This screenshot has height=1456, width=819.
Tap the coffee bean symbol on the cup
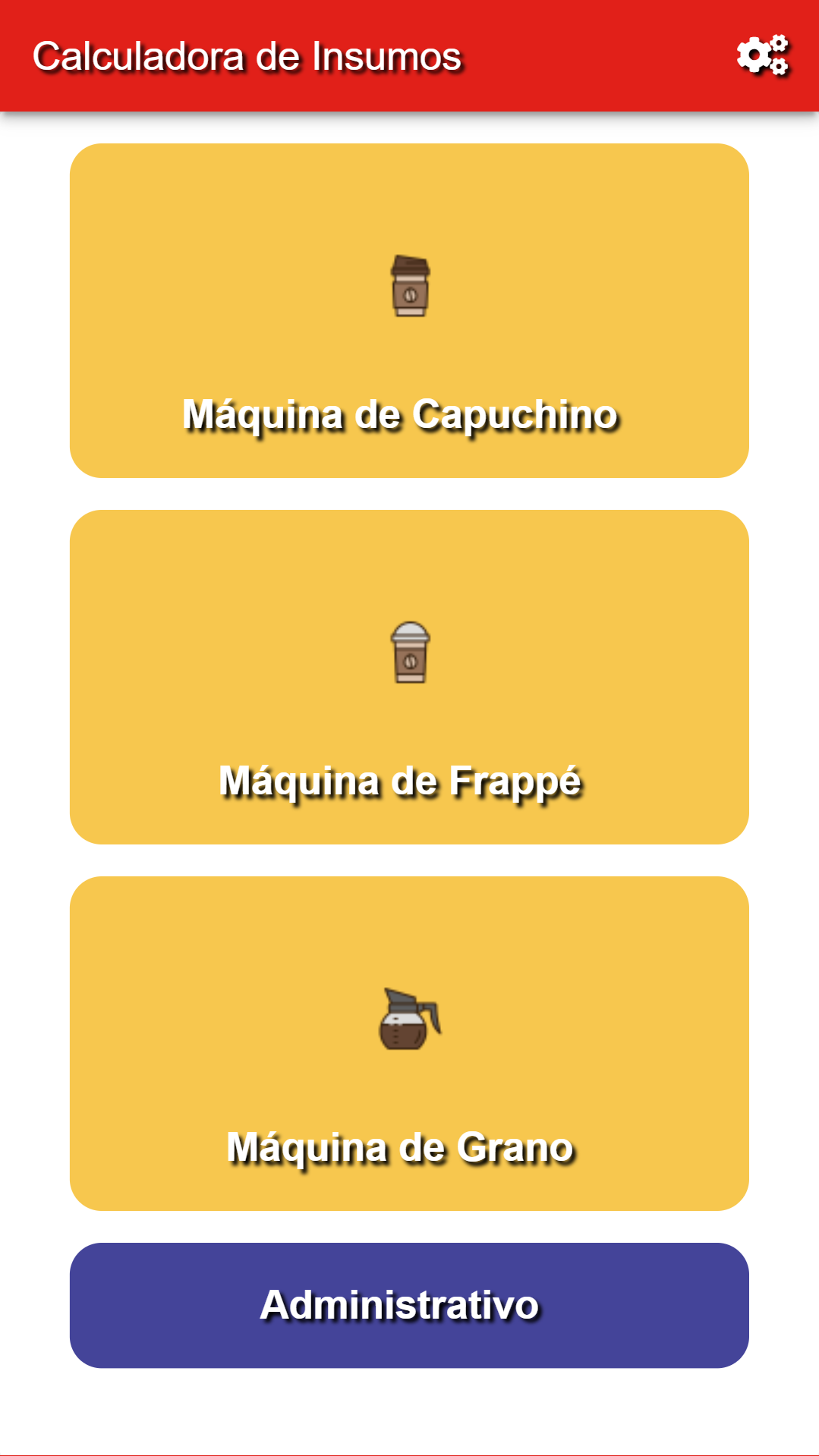point(411,294)
